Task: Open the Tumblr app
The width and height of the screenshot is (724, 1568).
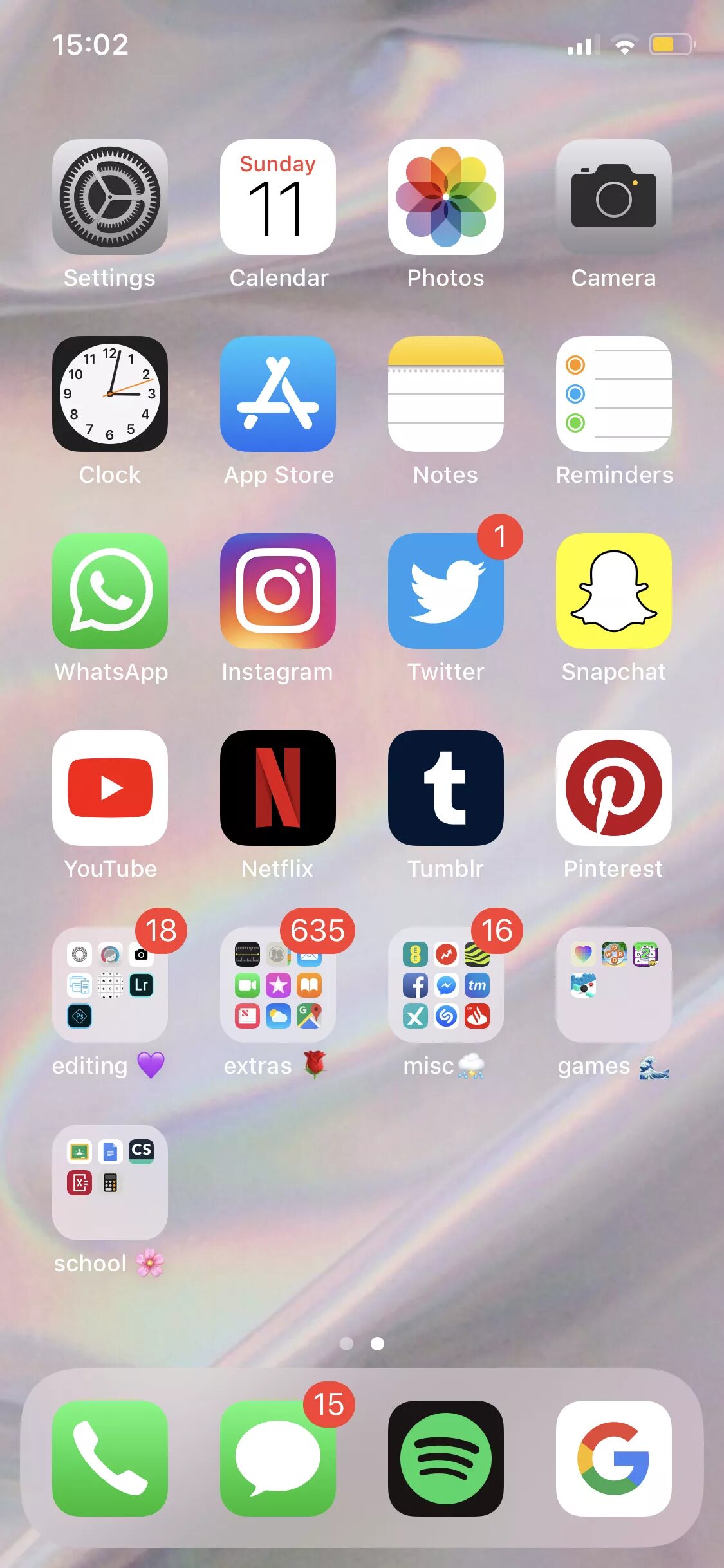Action: coord(446,788)
